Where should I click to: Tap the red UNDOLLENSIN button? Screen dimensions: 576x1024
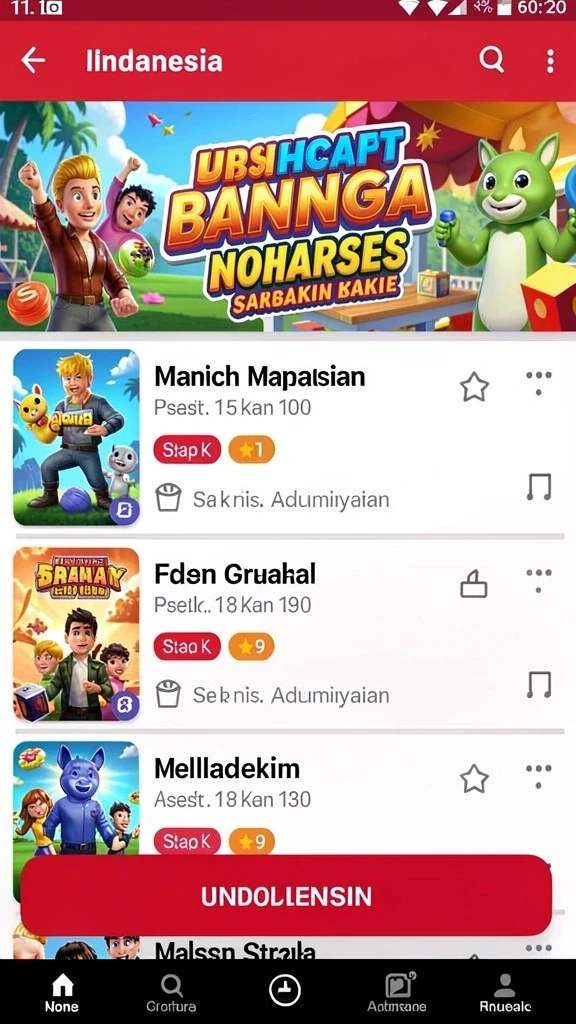286,895
